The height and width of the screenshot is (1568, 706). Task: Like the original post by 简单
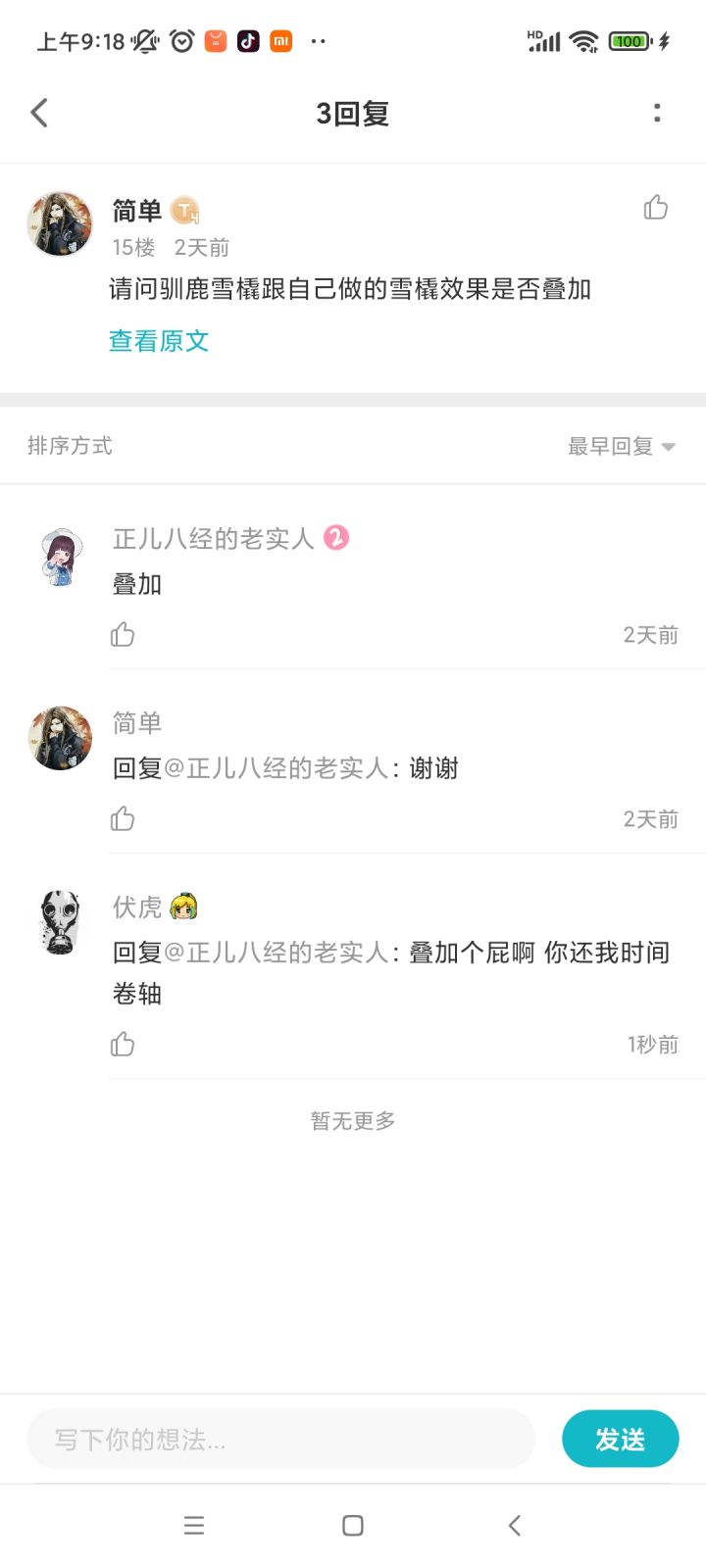pyautogui.click(x=655, y=208)
